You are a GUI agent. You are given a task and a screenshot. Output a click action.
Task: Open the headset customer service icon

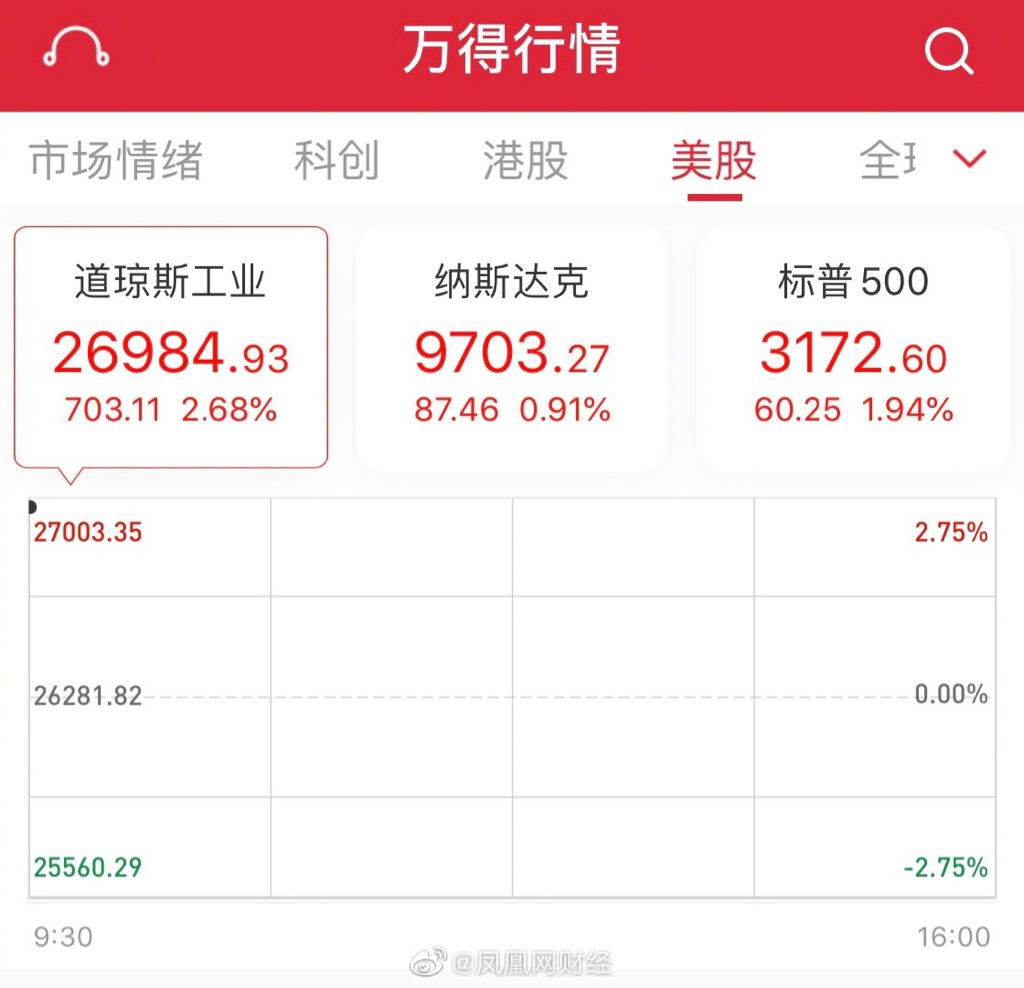point(76,48)
